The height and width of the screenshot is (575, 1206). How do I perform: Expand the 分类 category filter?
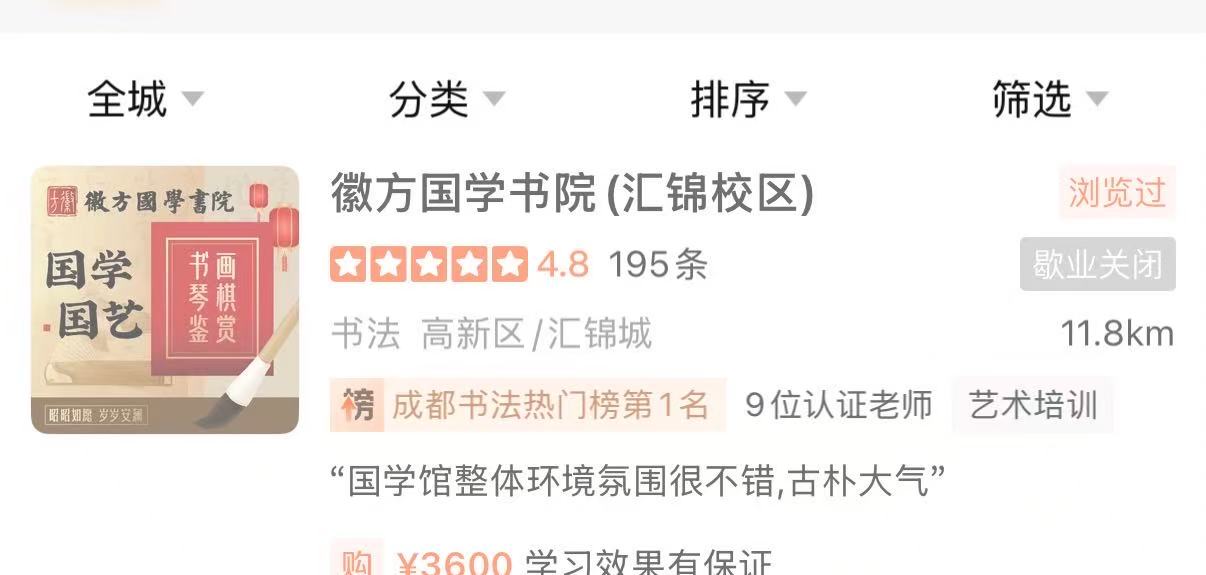[446, 99]
